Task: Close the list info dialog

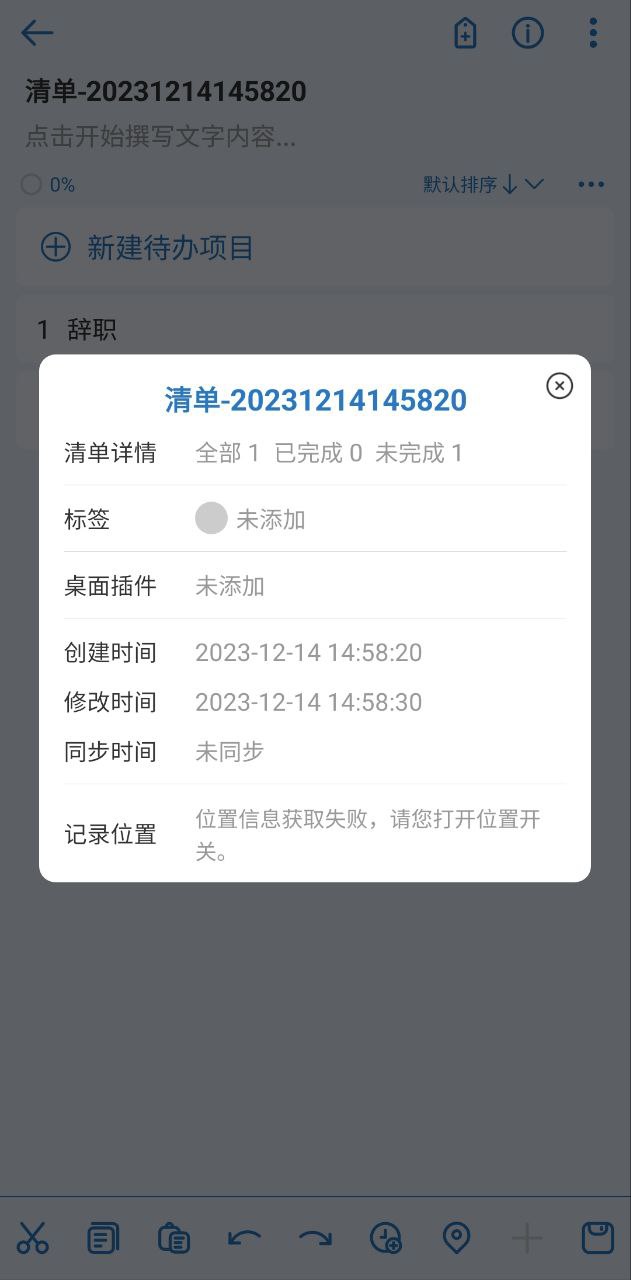Action: [559, 385]
